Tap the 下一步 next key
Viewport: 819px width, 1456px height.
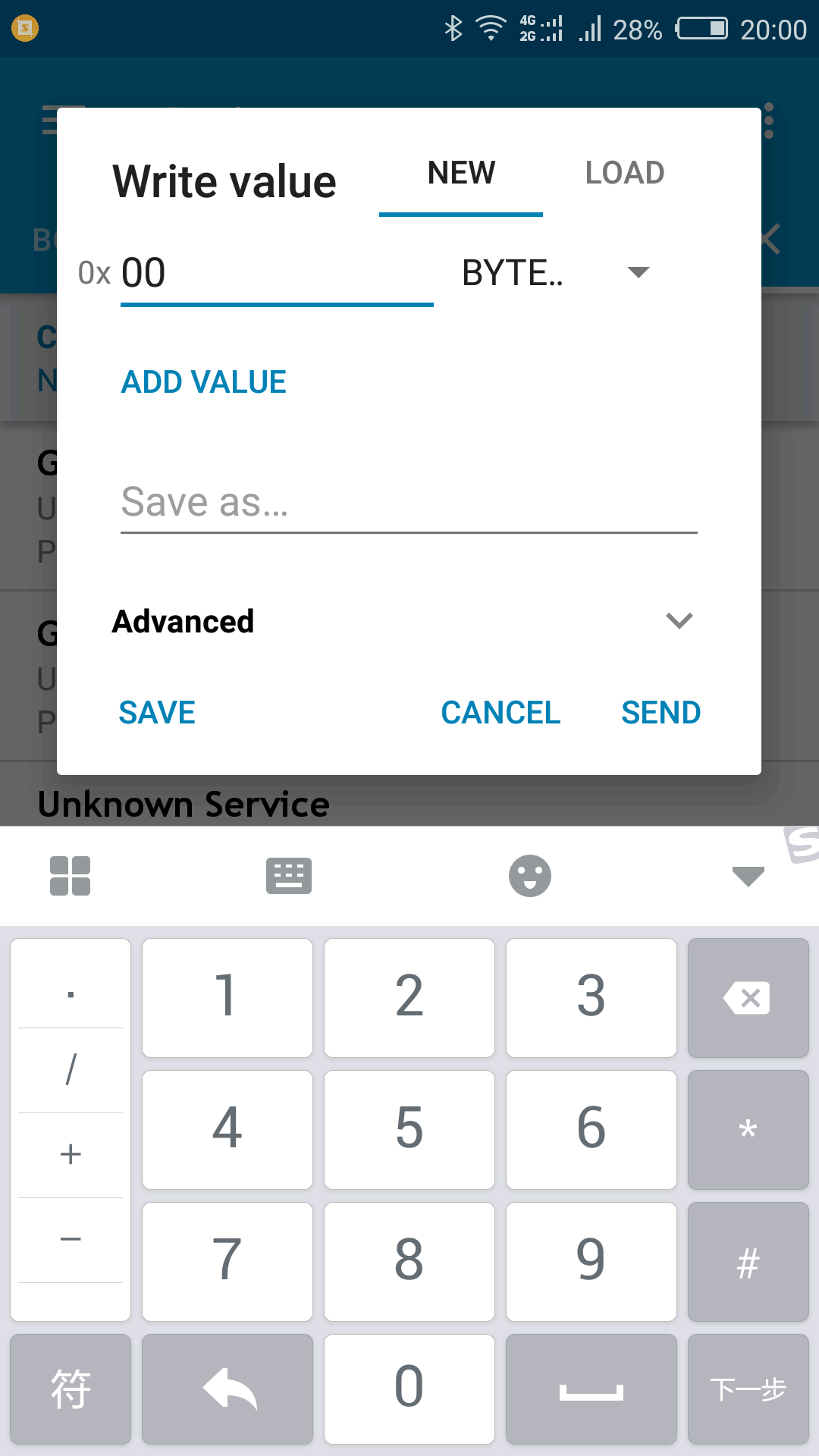pyautogui.click(x=748, y=1389)
